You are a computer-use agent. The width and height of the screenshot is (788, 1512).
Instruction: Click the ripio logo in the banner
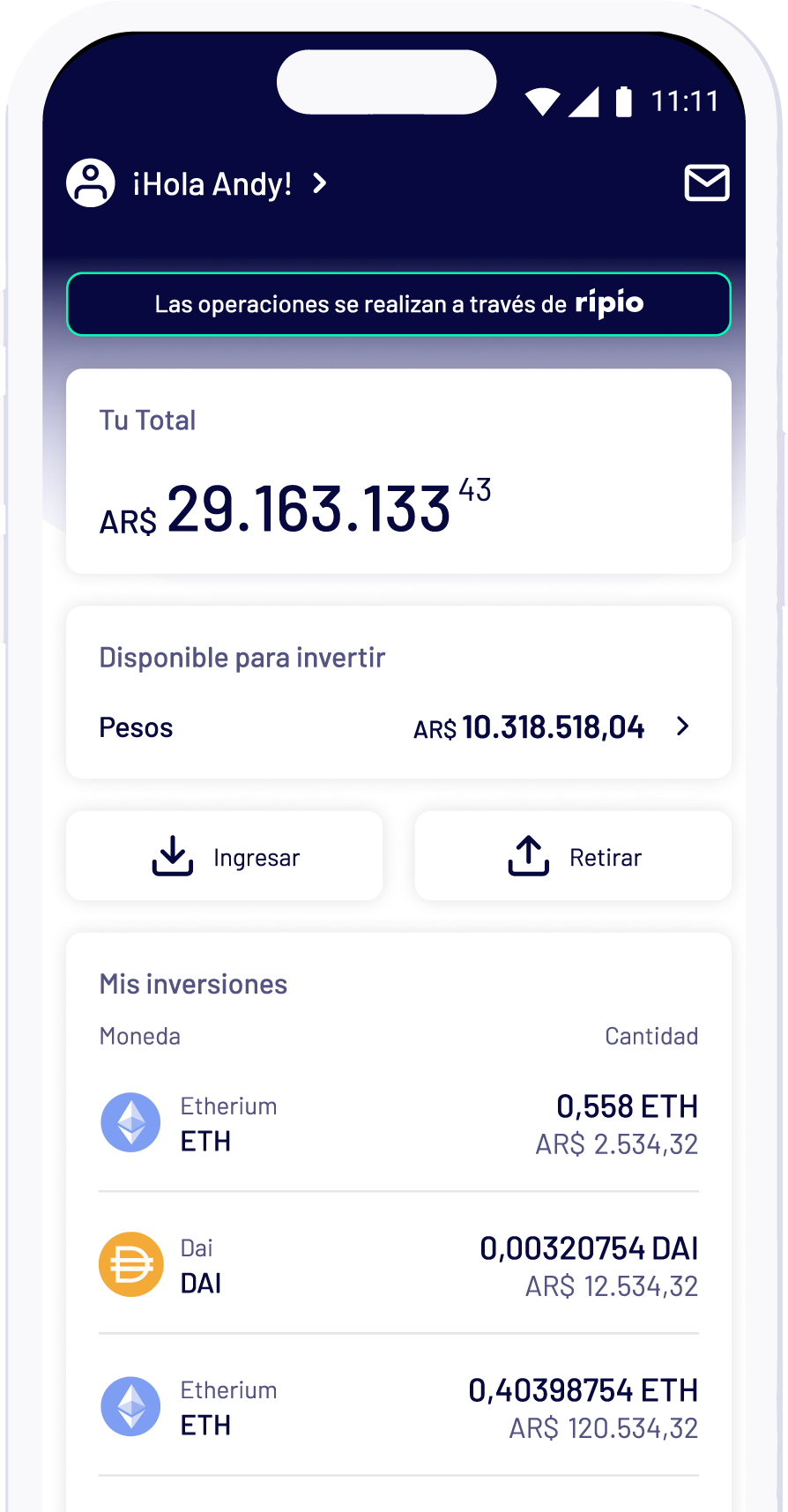coord(609,303)
